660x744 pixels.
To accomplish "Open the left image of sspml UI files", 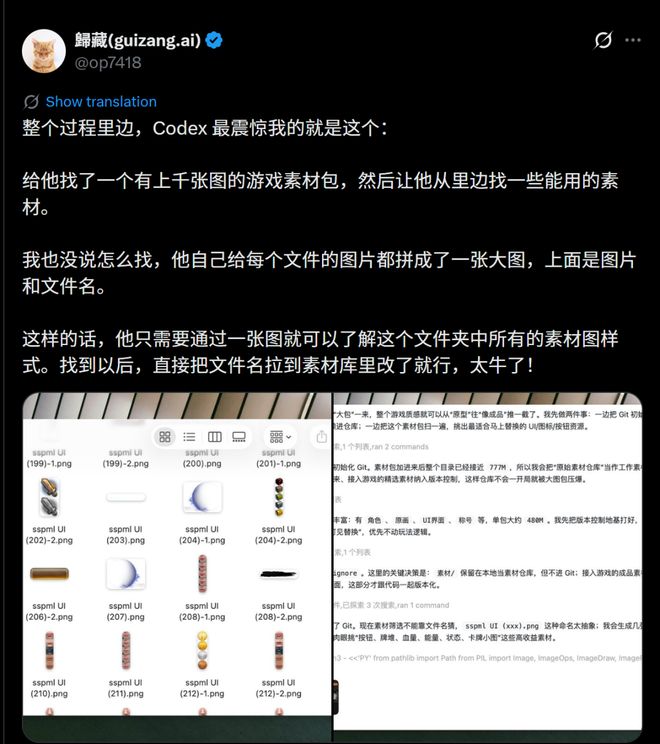I will pos(177,567).
